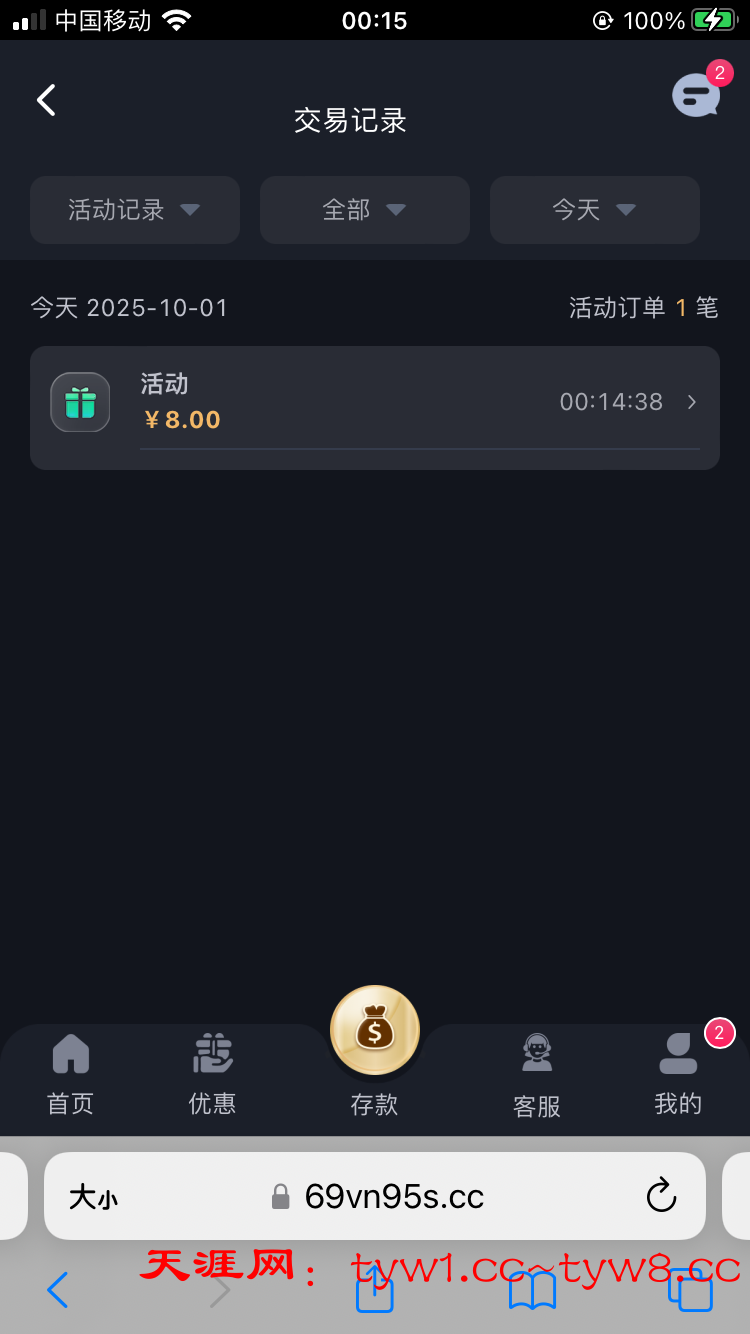Go back from the 交易记录 page

pyautogui.click(x=46, y=100)
